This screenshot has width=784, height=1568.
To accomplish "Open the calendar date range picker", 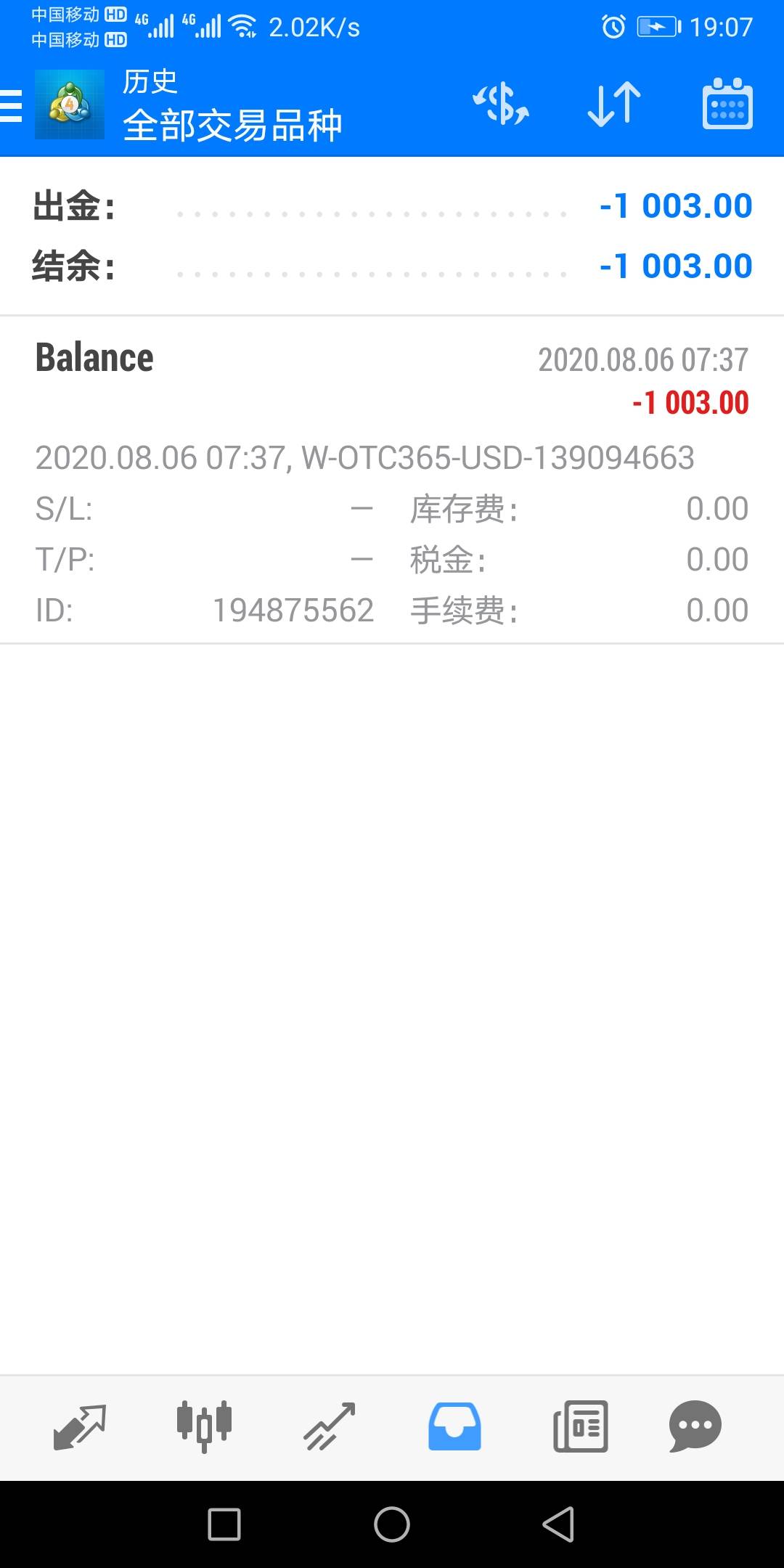I will point(727,104).
